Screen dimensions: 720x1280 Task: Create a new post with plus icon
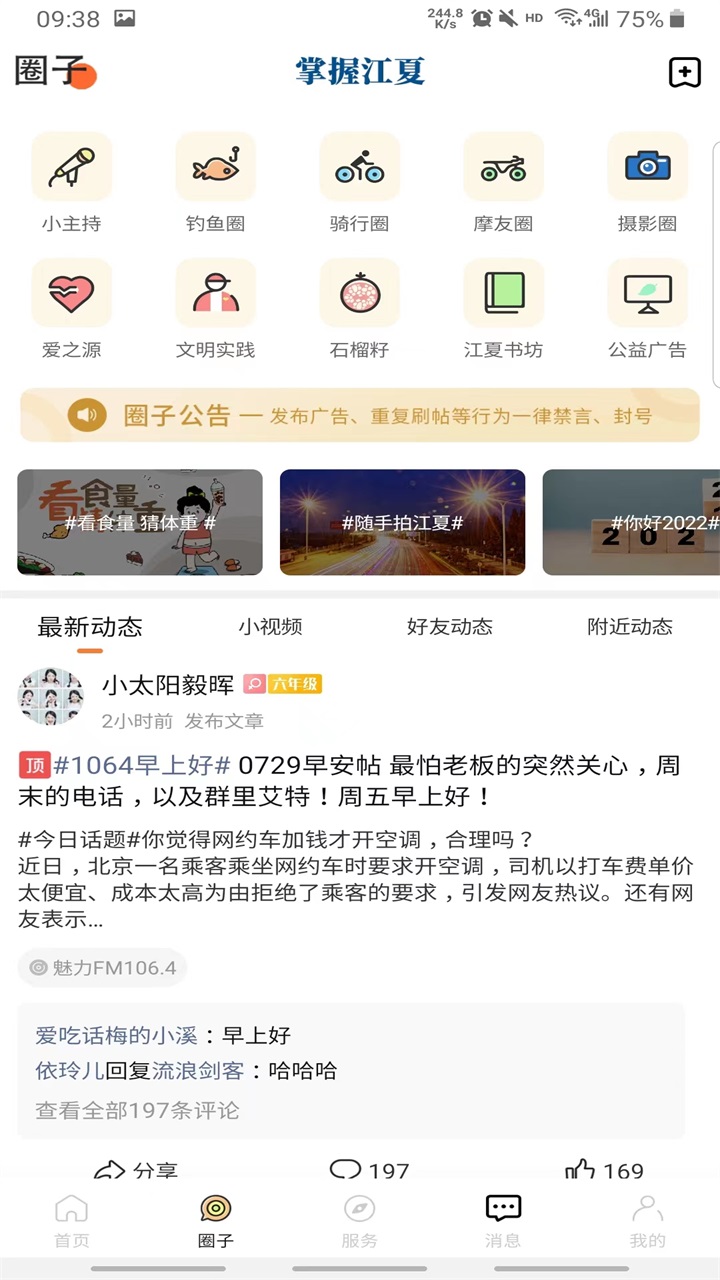684,72
